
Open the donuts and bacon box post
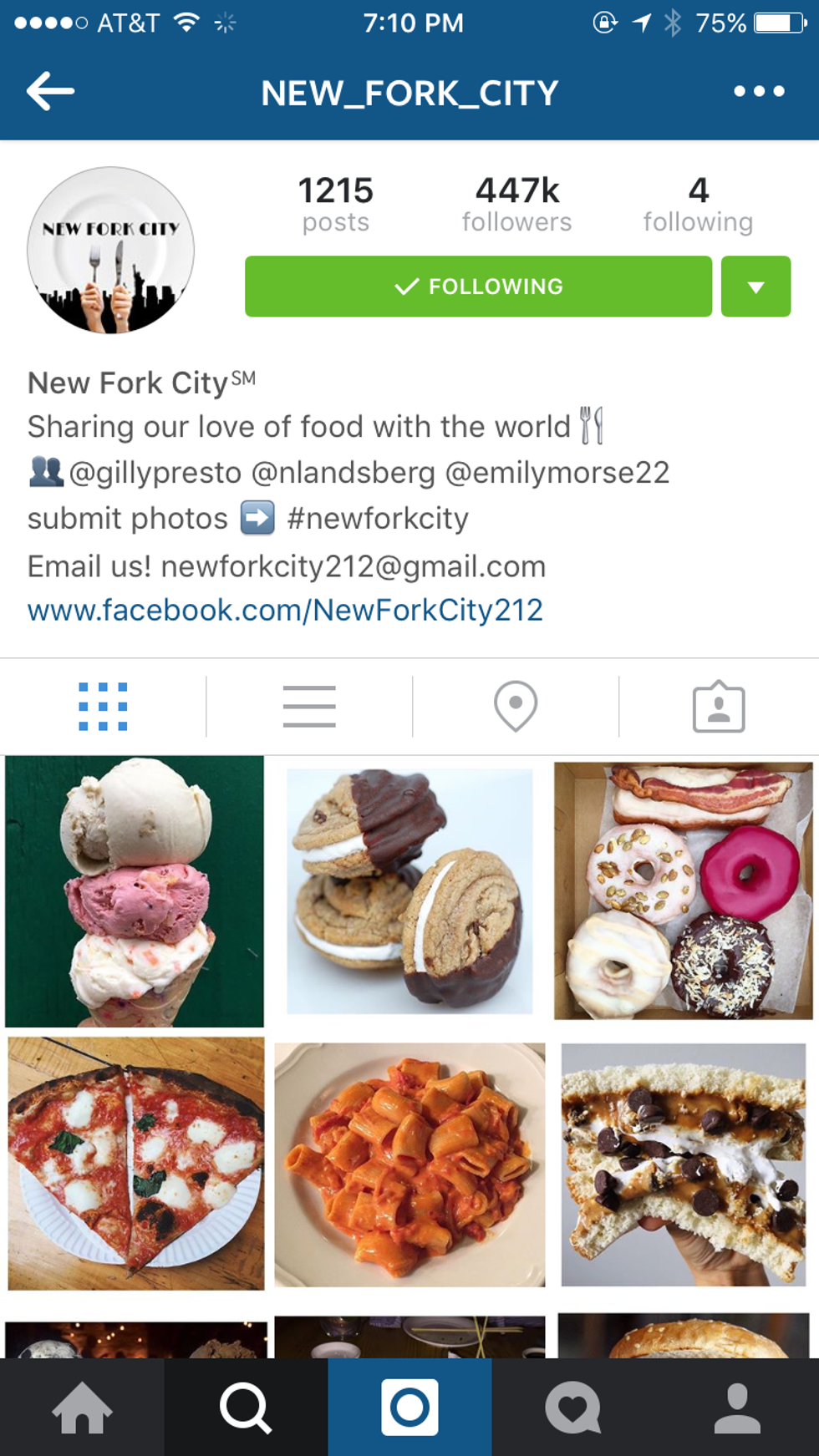point(683,891)
